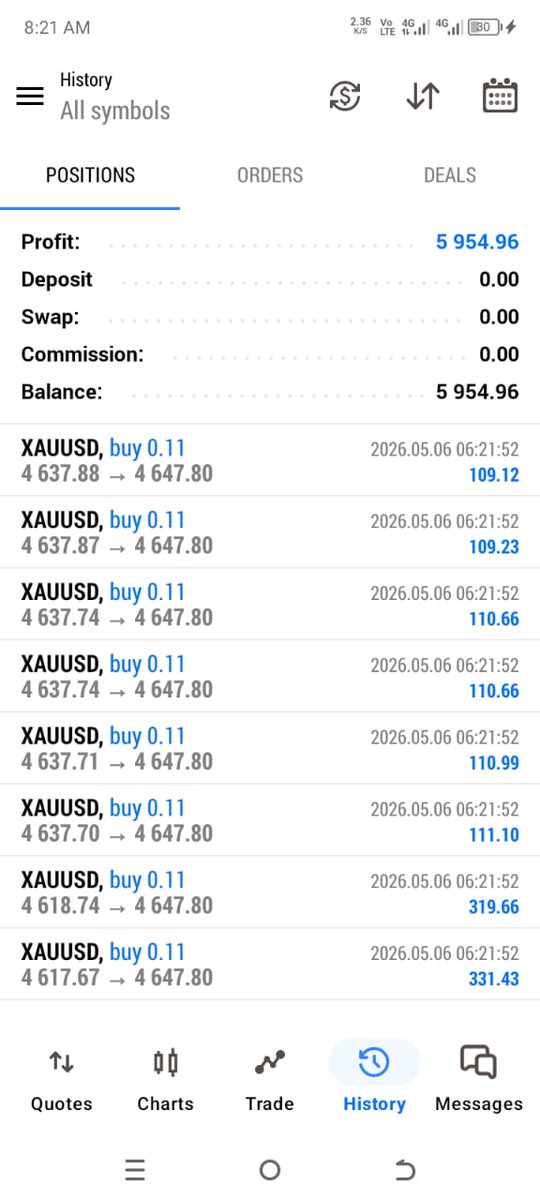Viewport: 540px width, 1200px height.
Task: Open the position with profit 319.66
Action: point(270,893)
